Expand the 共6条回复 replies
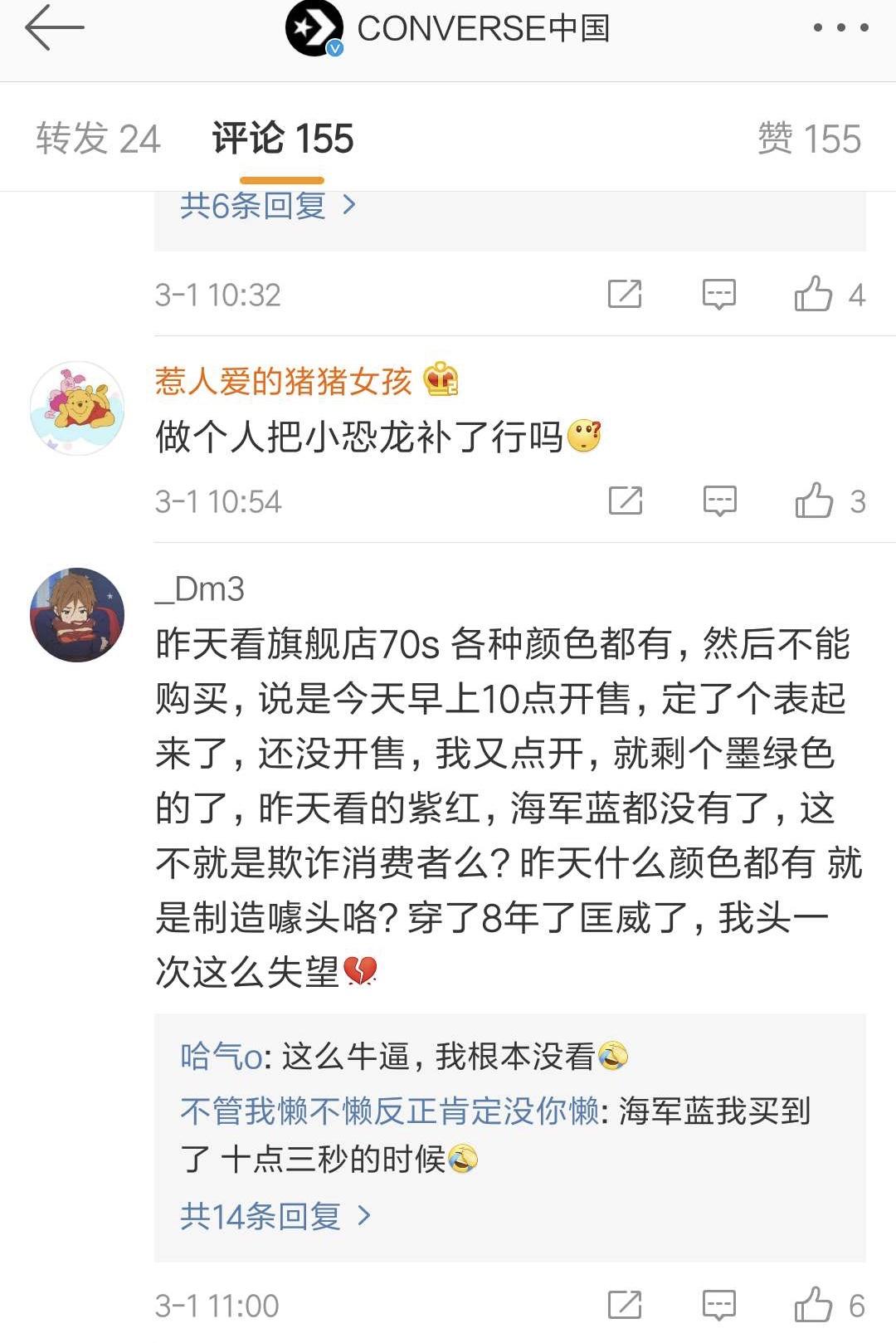The height and width of the screenshot is (1343, 896). 267,205
